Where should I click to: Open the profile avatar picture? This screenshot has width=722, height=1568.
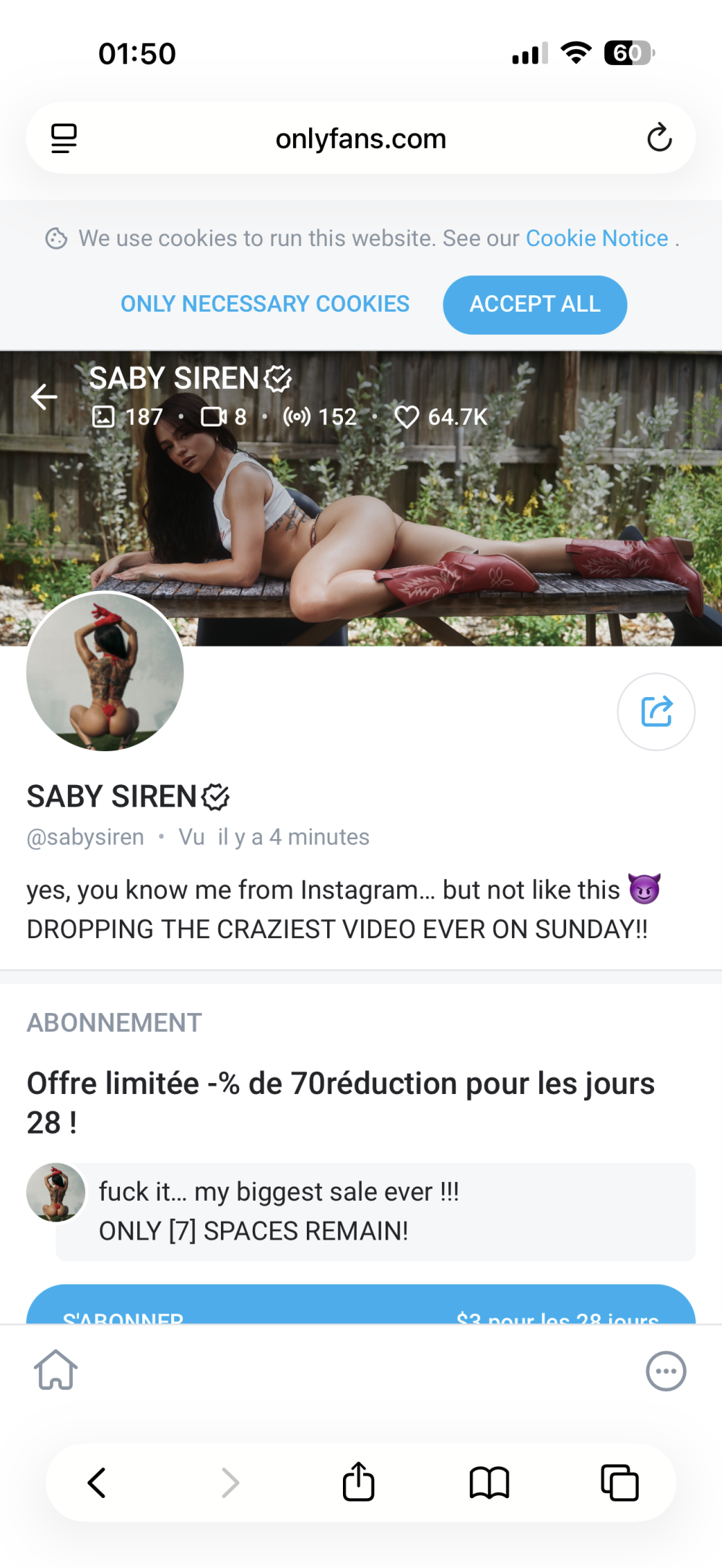pyautogui.click(x=105, y=672)
